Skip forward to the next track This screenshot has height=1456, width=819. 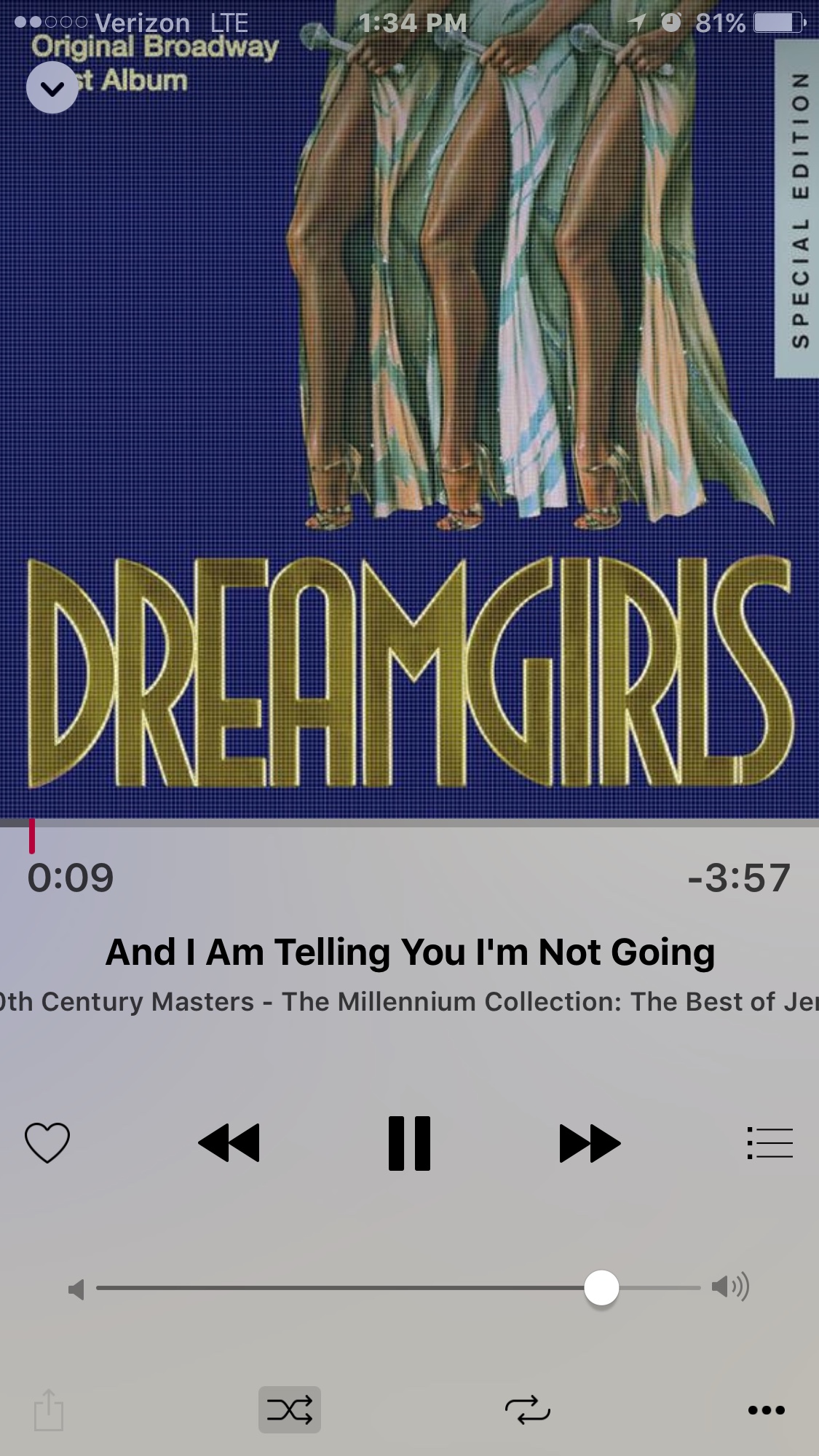[x=590, y=1143]
